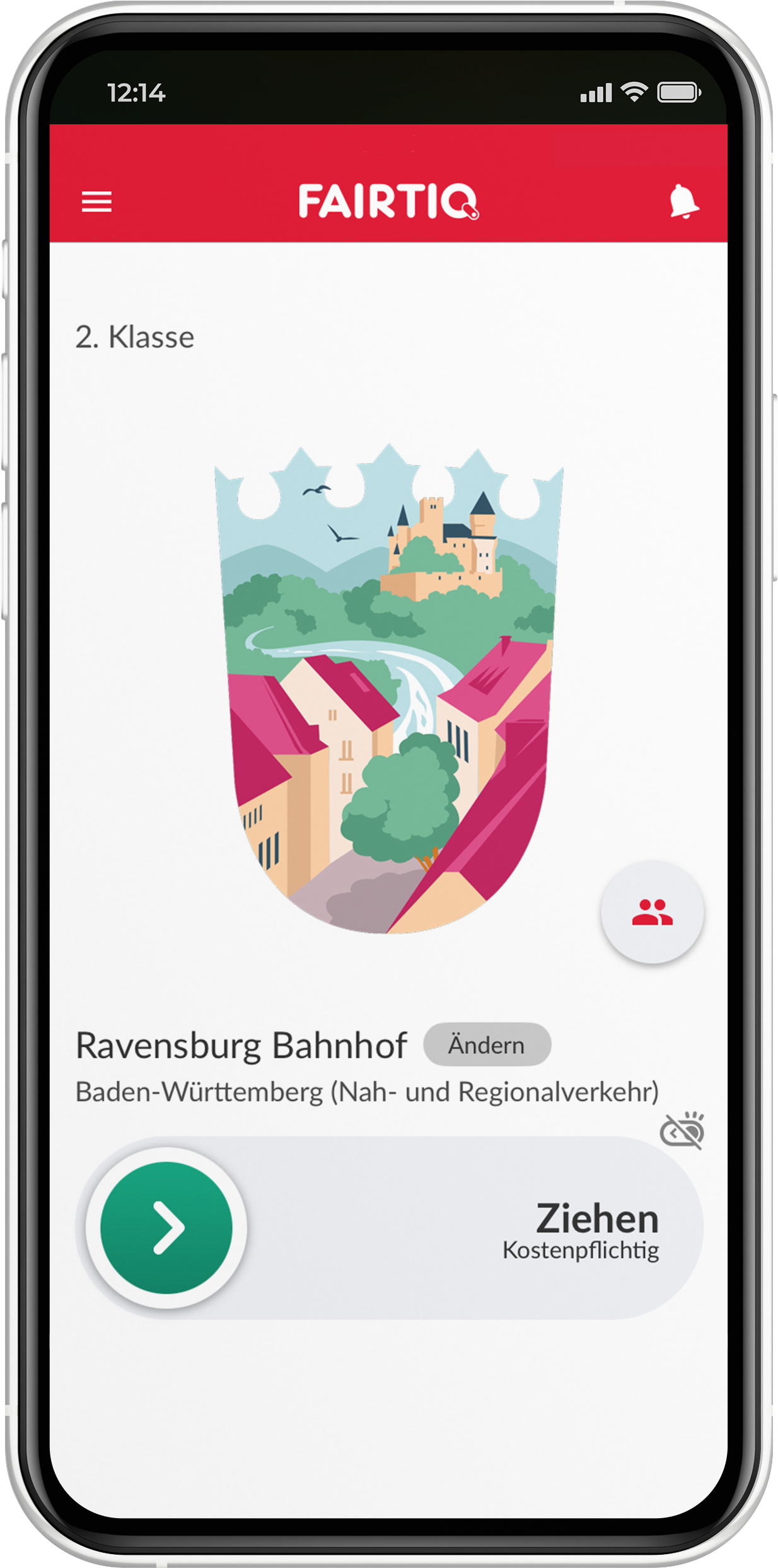Change the Ravensburg Bahnhof station with Ändern
The image size is (778, 1568).
[x=487, y=1045]
